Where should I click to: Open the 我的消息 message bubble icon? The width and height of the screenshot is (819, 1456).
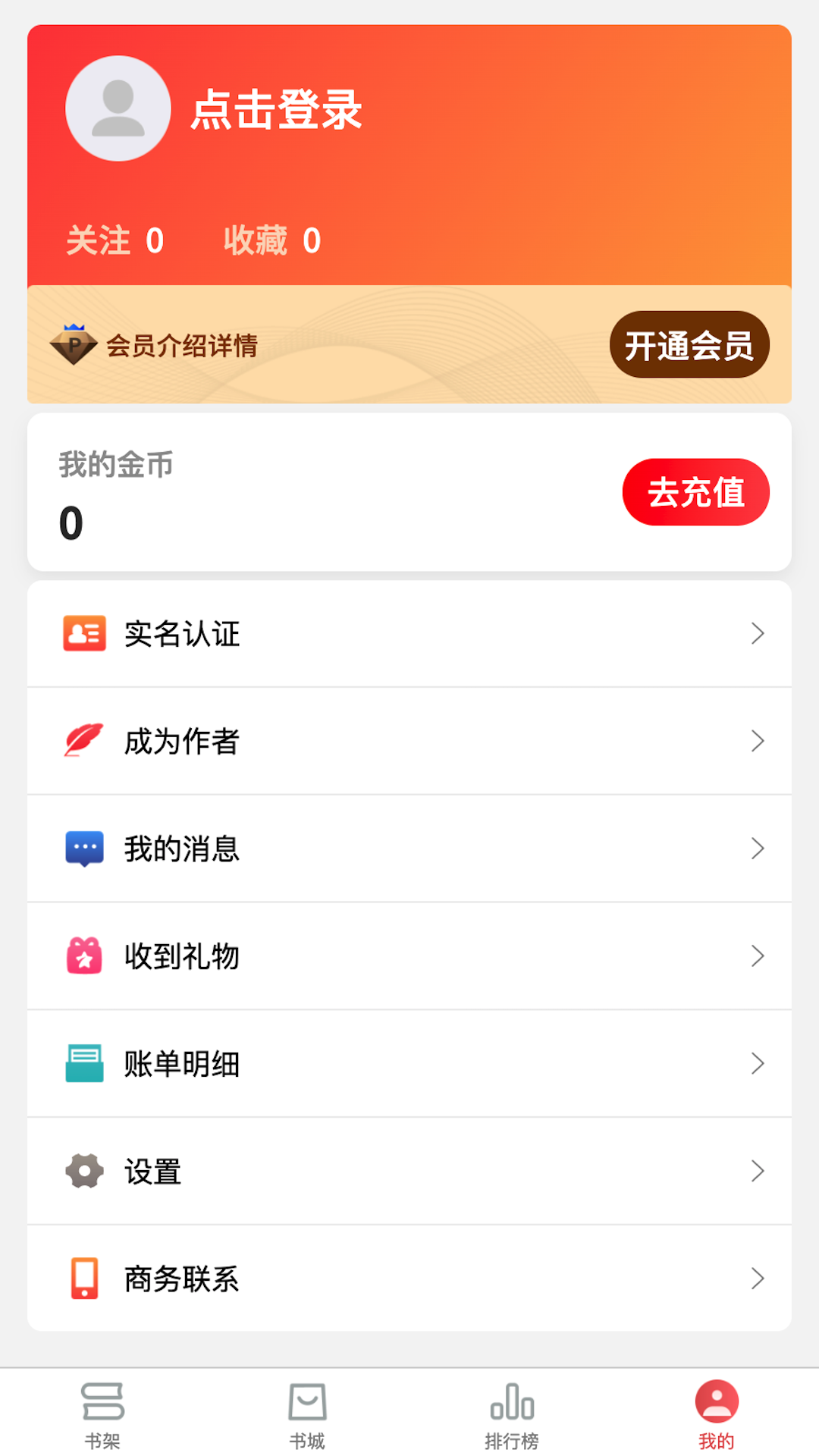[84, 849]
